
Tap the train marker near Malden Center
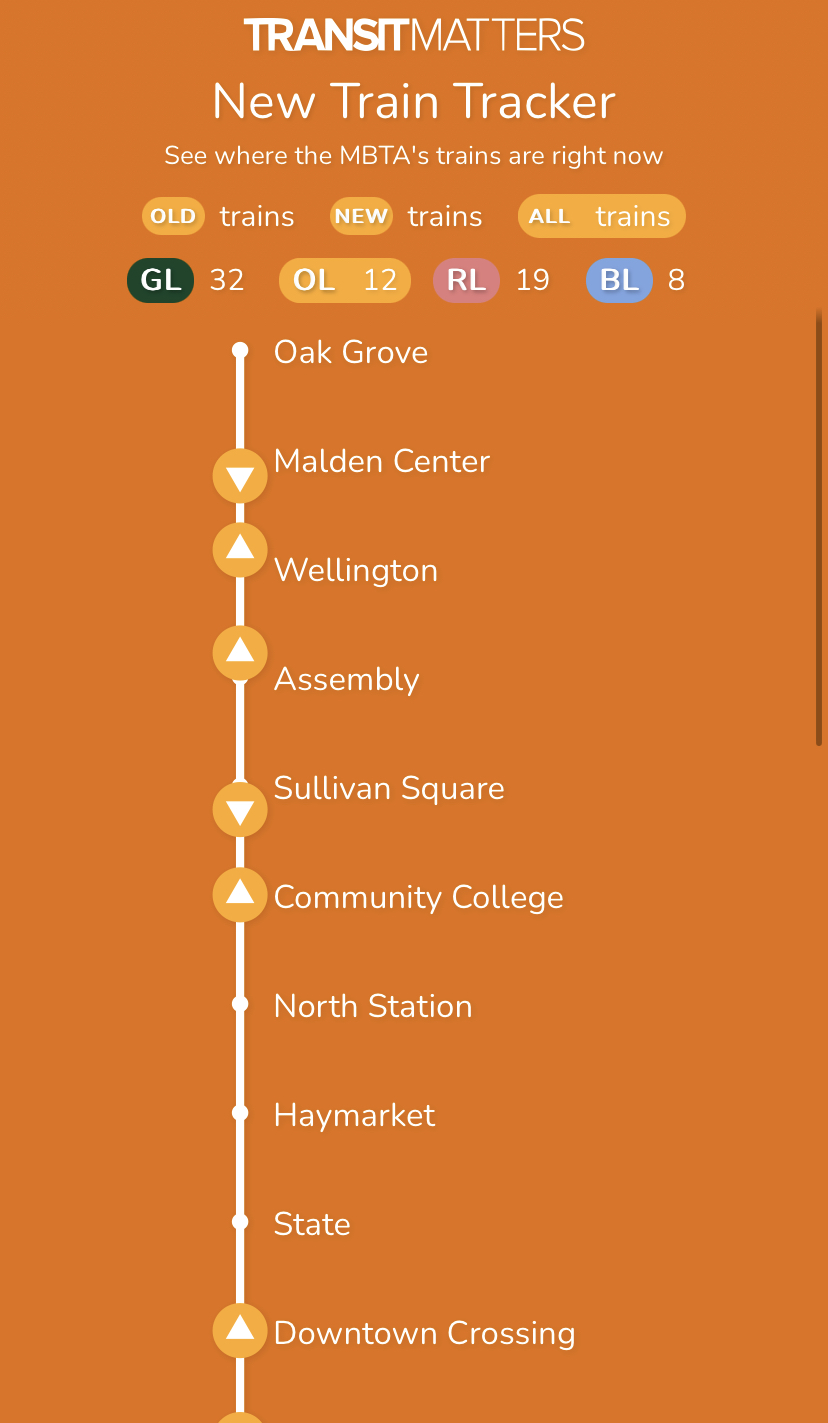(x=240, y=477)
